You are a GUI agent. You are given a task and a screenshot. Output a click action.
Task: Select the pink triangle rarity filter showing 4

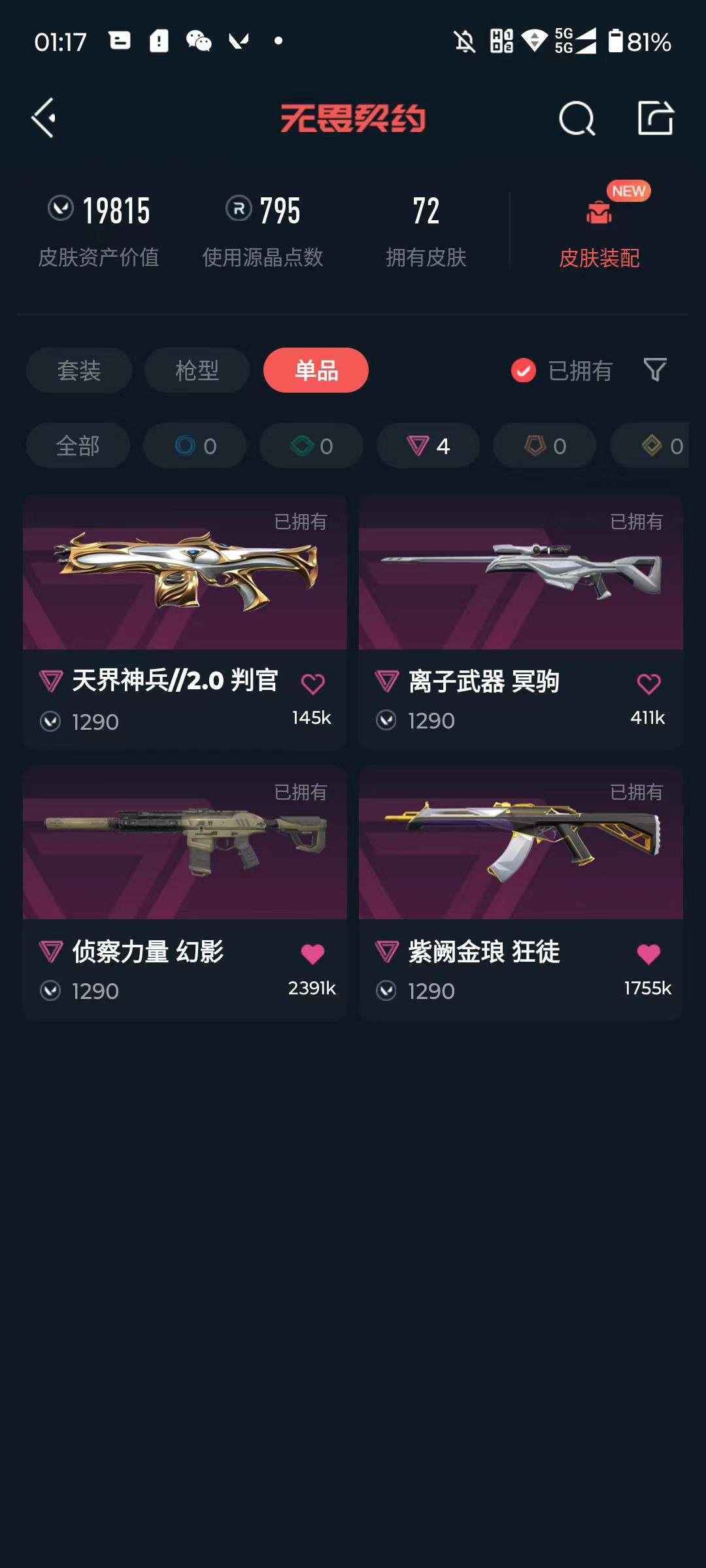click(x=428, y=446)
